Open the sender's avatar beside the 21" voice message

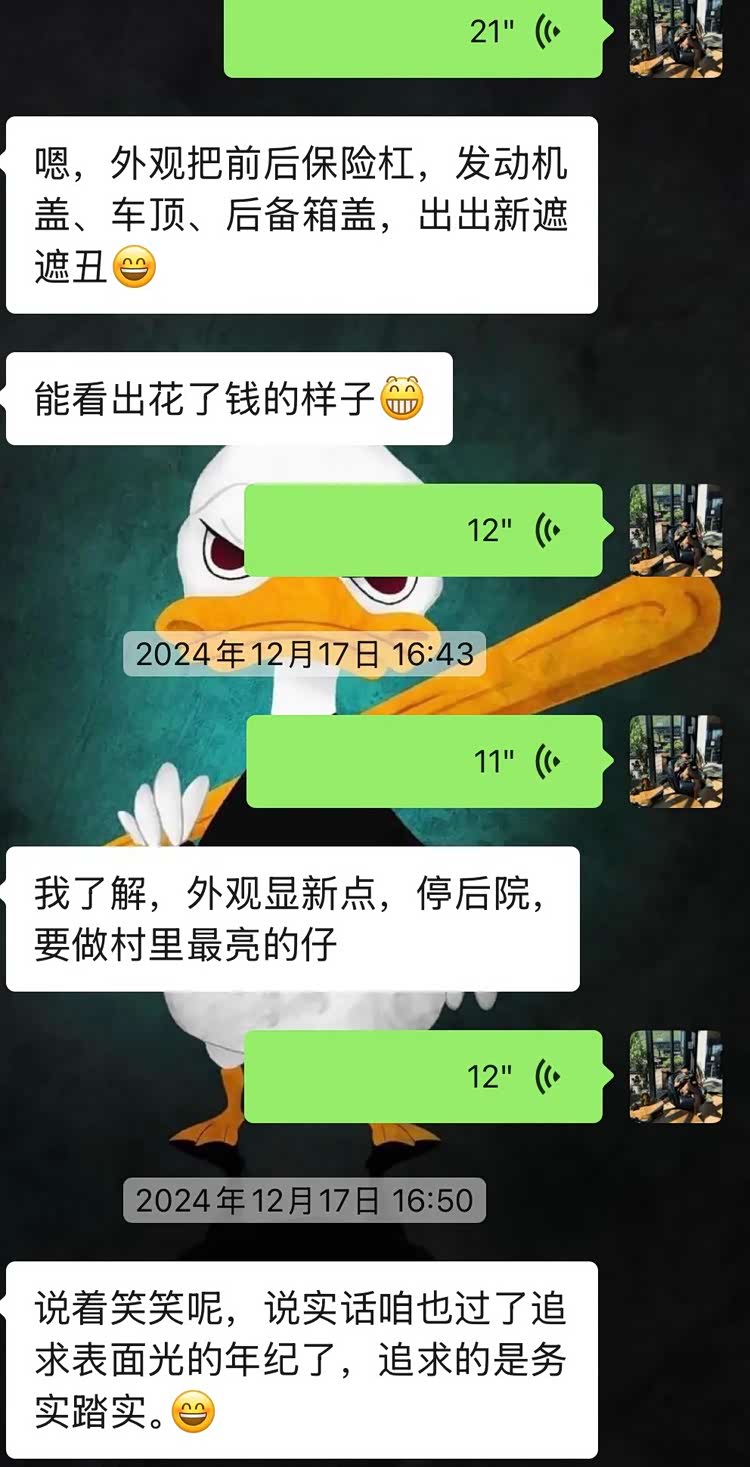coord(675,36)
